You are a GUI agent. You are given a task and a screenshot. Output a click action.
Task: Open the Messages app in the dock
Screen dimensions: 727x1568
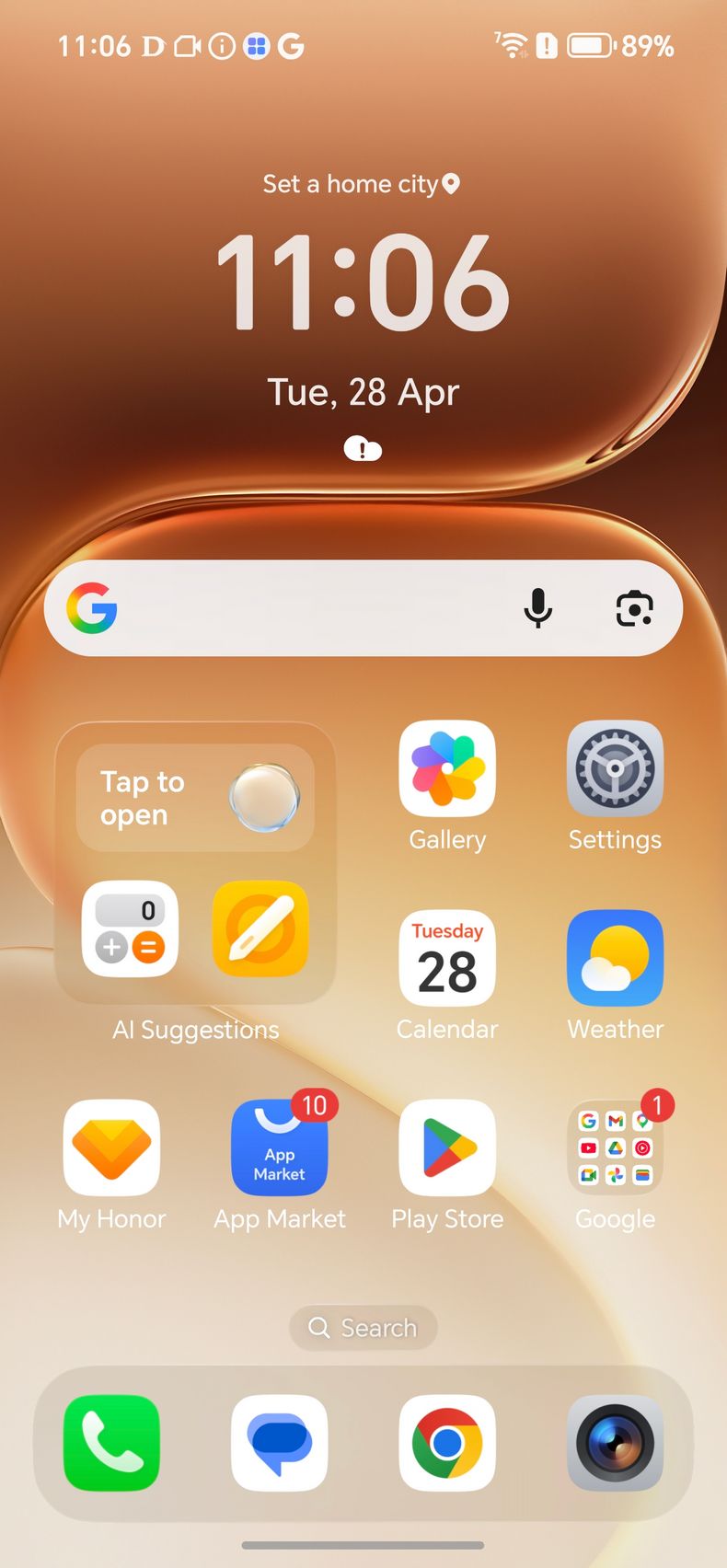click(x=280, y=1443)
